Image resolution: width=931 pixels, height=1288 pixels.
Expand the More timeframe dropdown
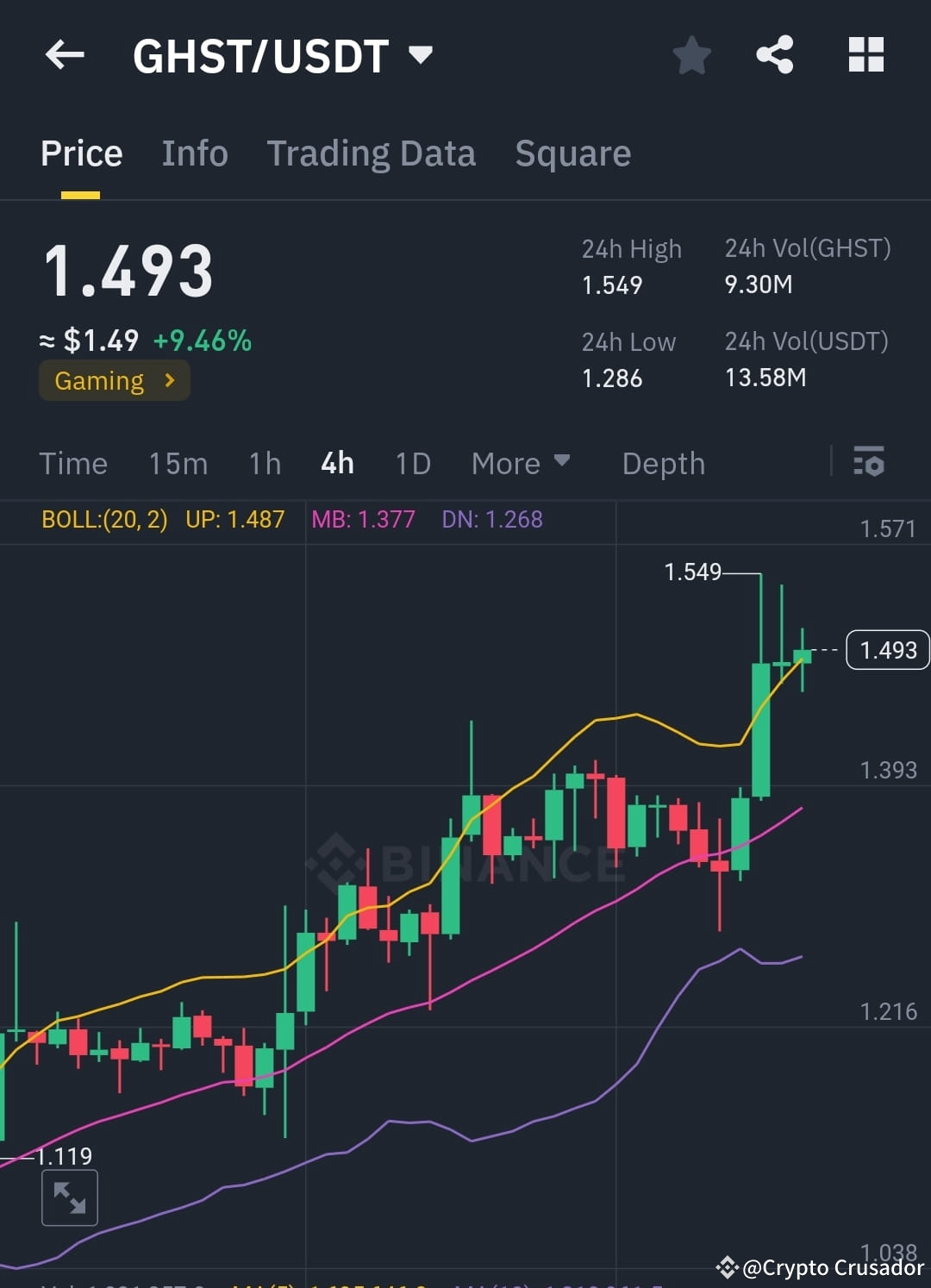[520, 463]
